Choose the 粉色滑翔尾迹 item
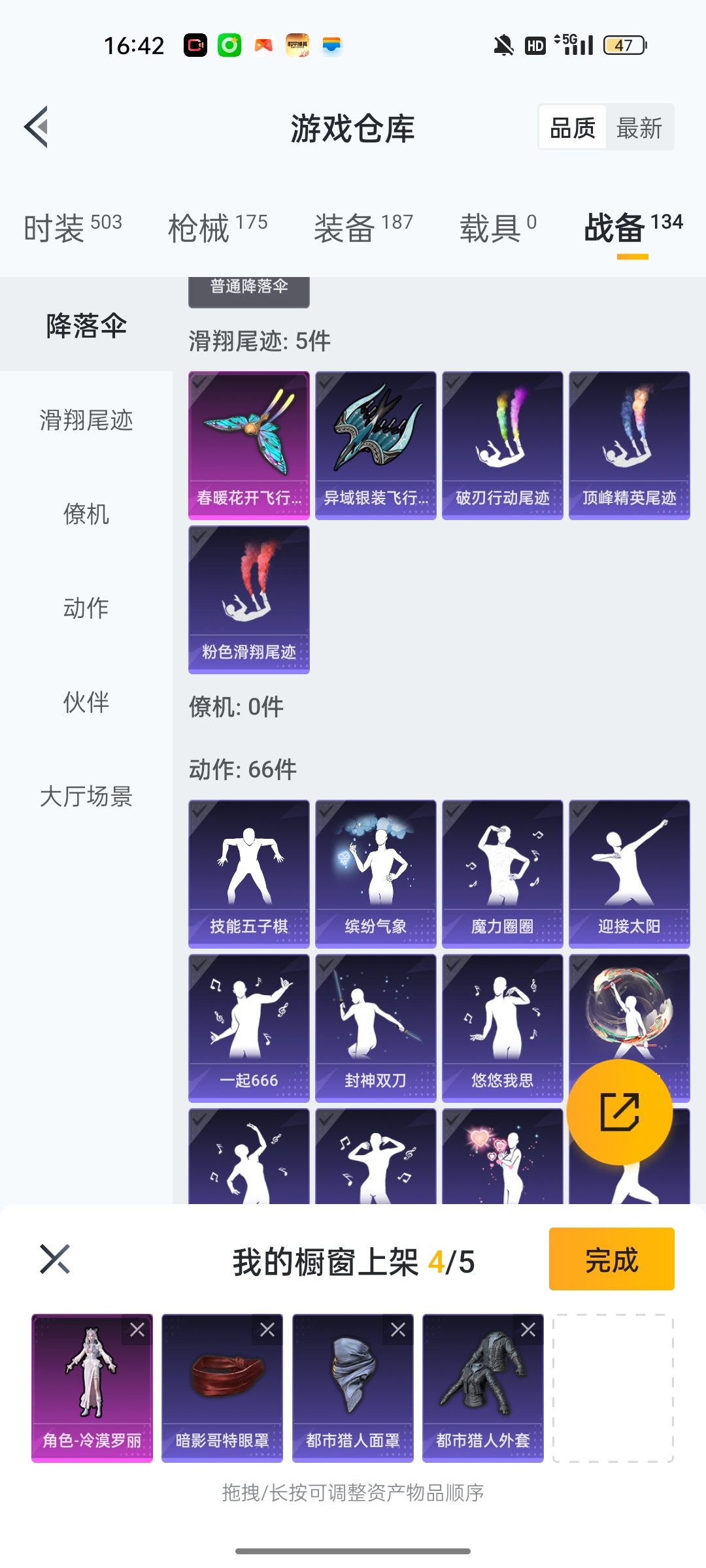This screenshot has height=1568, width=706. (x=248, y=599)
